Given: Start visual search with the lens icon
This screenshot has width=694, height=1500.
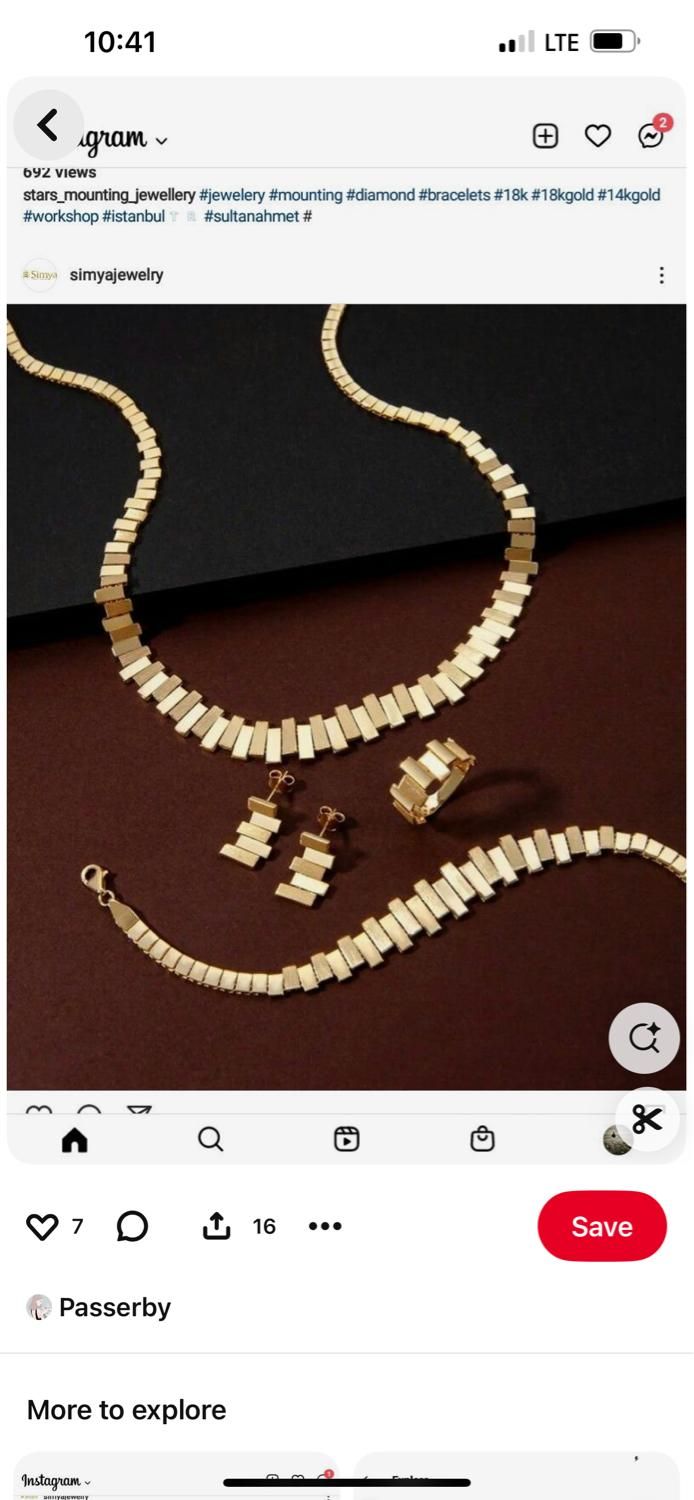Looking at the screenshot, I should pyautogui.click(x=644, y=1038).
